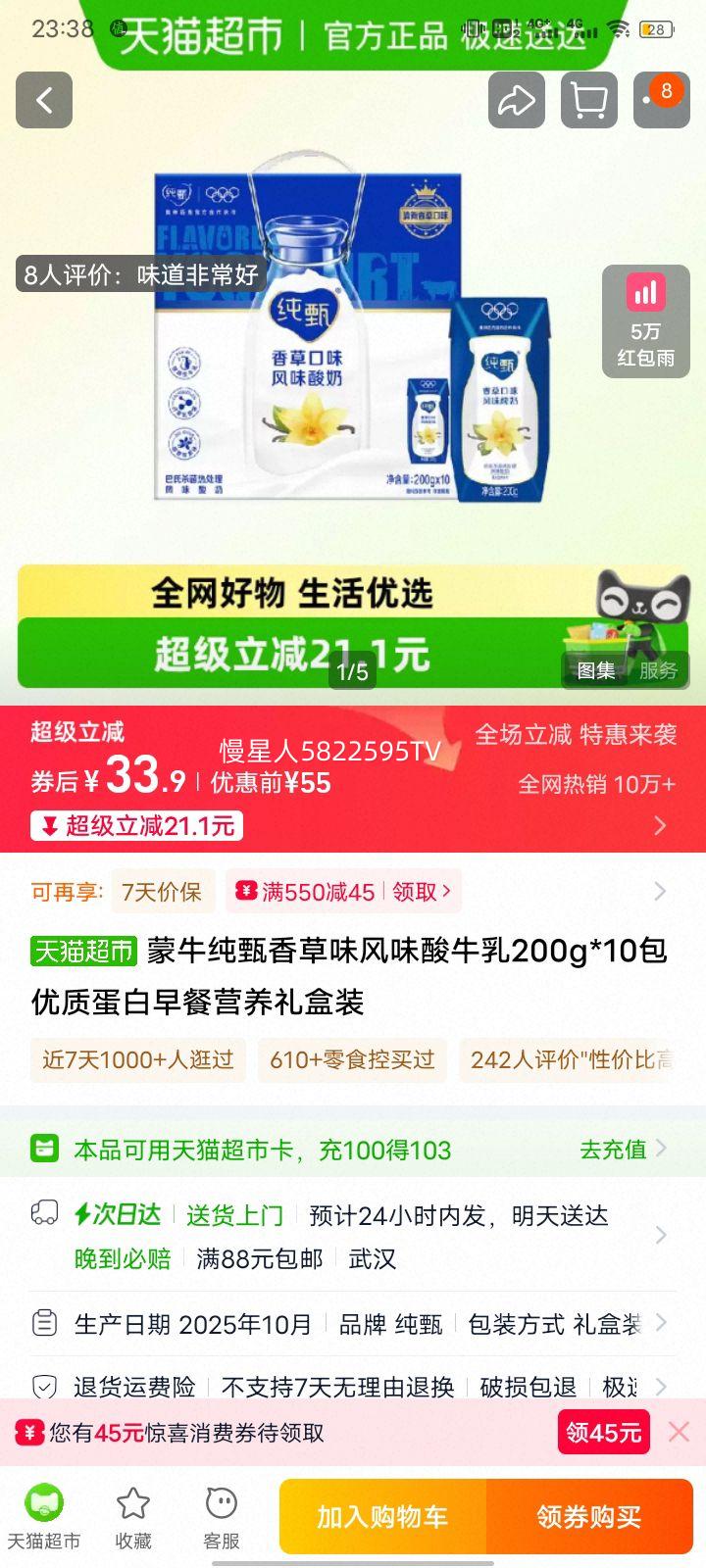Tap the back arrow at top left

(43, 100)
